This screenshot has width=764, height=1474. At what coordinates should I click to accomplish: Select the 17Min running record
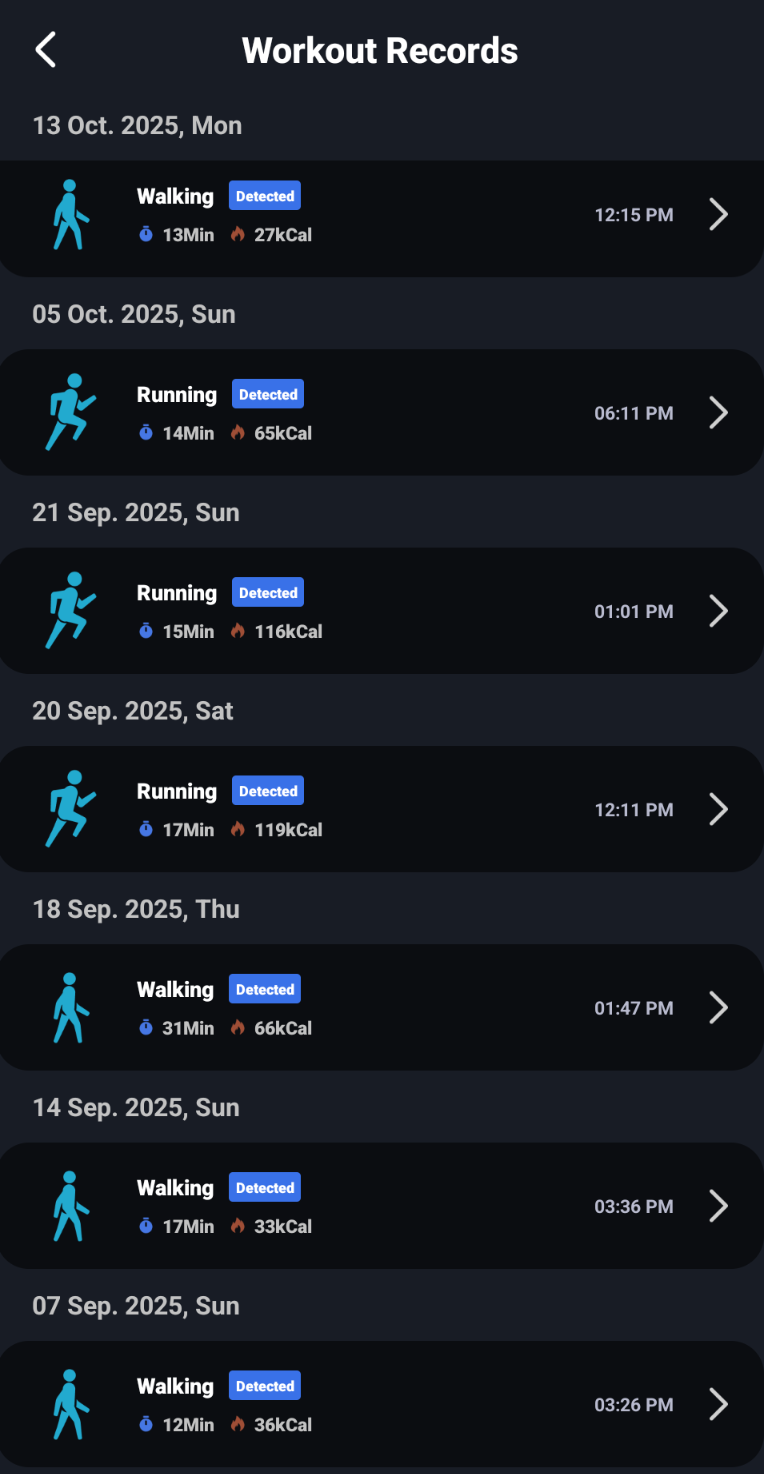coord(380,809)
